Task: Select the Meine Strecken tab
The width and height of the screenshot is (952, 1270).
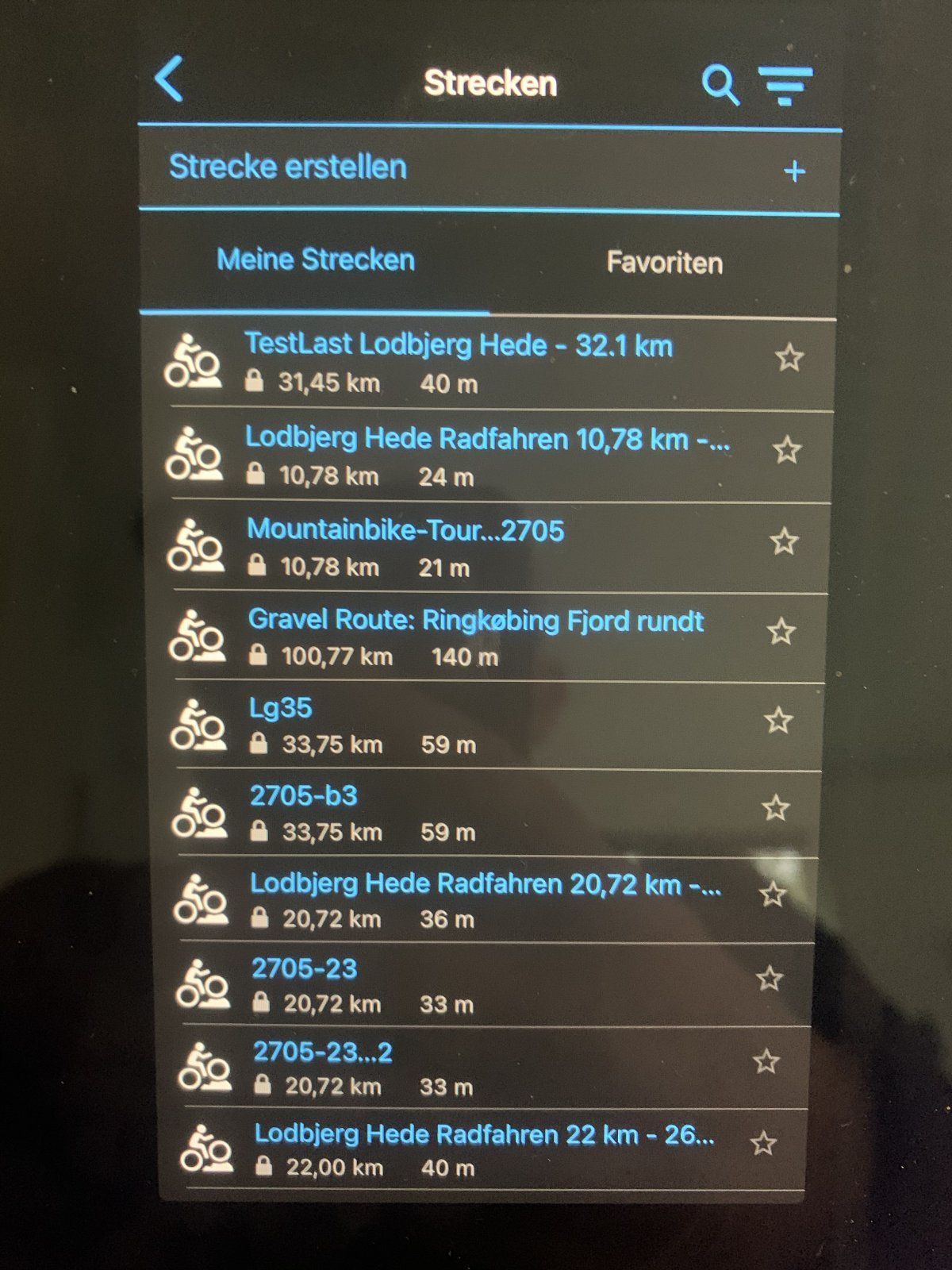Action: [x=316, y=260]
